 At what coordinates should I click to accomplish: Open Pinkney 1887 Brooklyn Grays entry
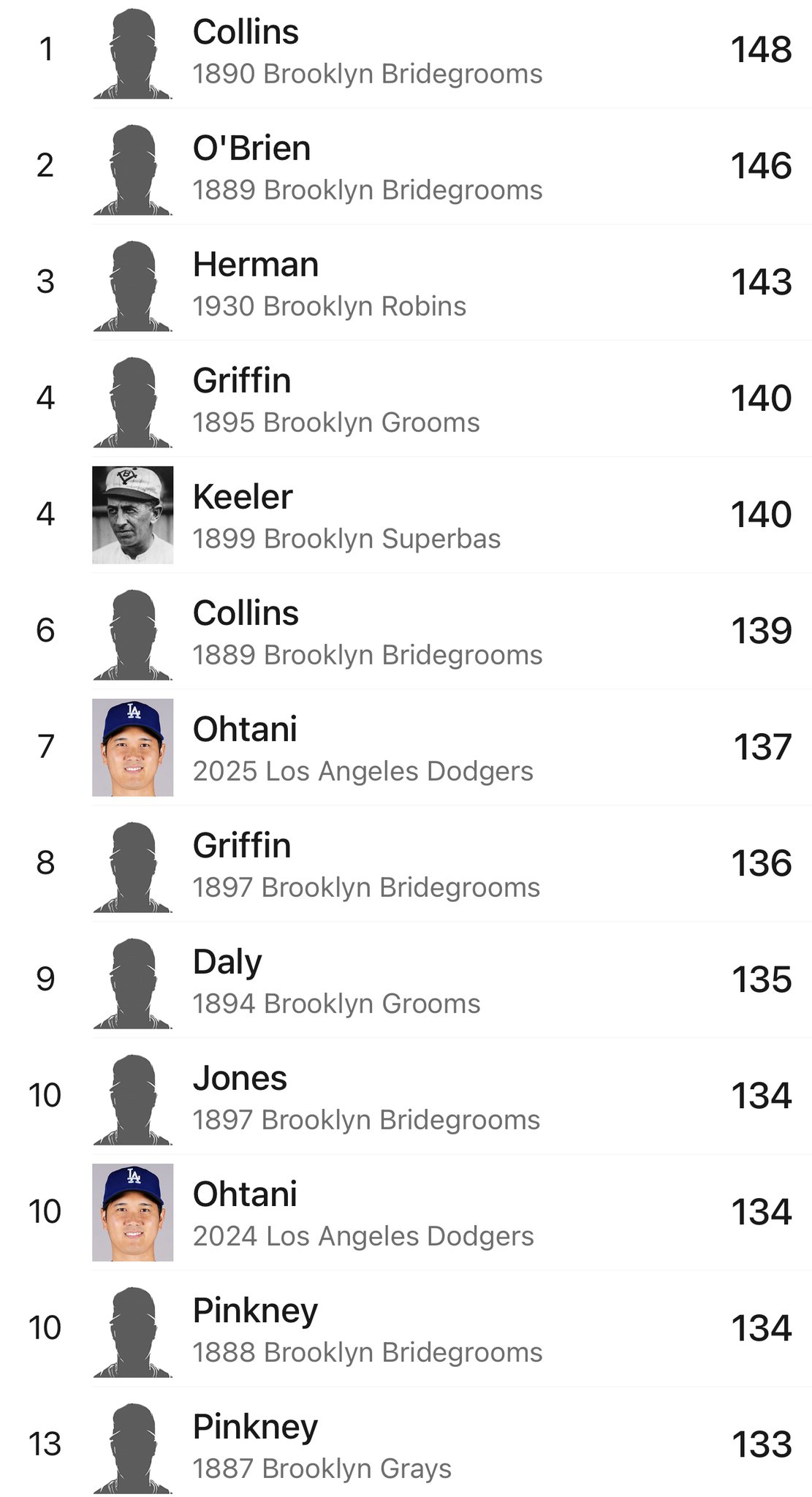click(x=406, y=1442)
